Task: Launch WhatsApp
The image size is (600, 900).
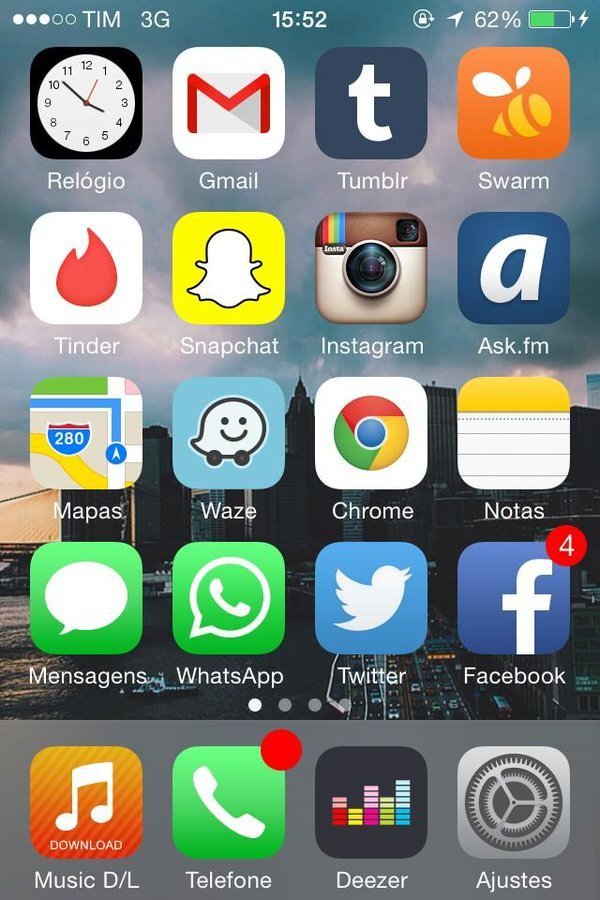Action: [228, 598]
